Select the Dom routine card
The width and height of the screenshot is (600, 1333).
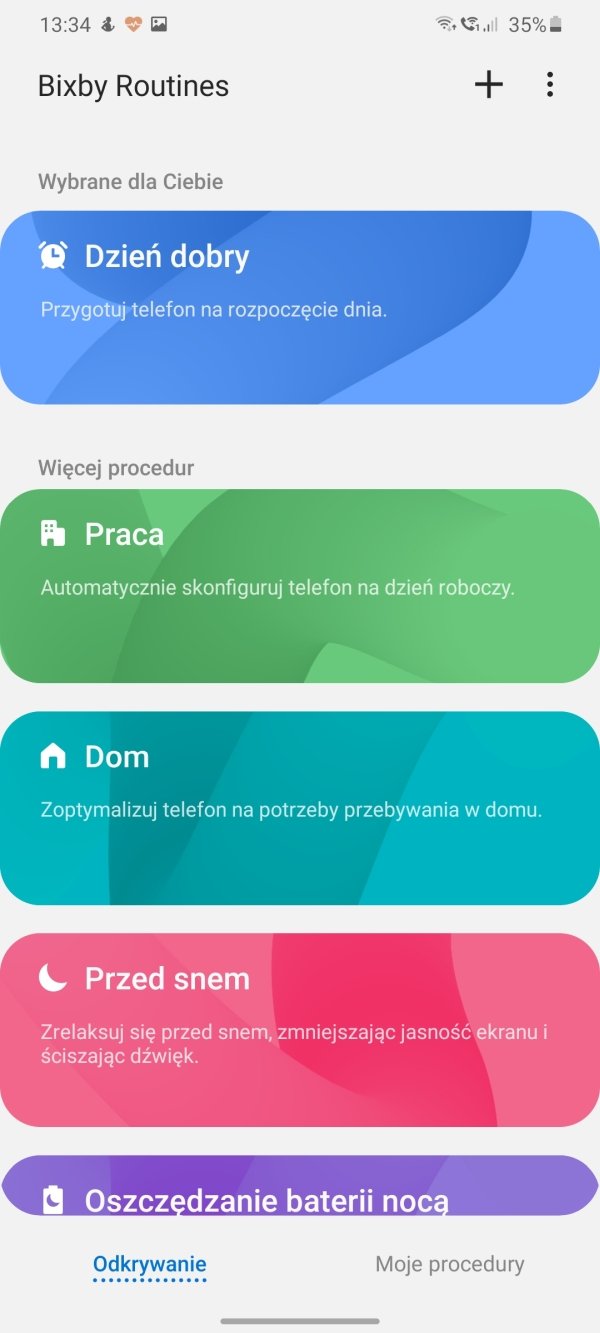(300, 808)
